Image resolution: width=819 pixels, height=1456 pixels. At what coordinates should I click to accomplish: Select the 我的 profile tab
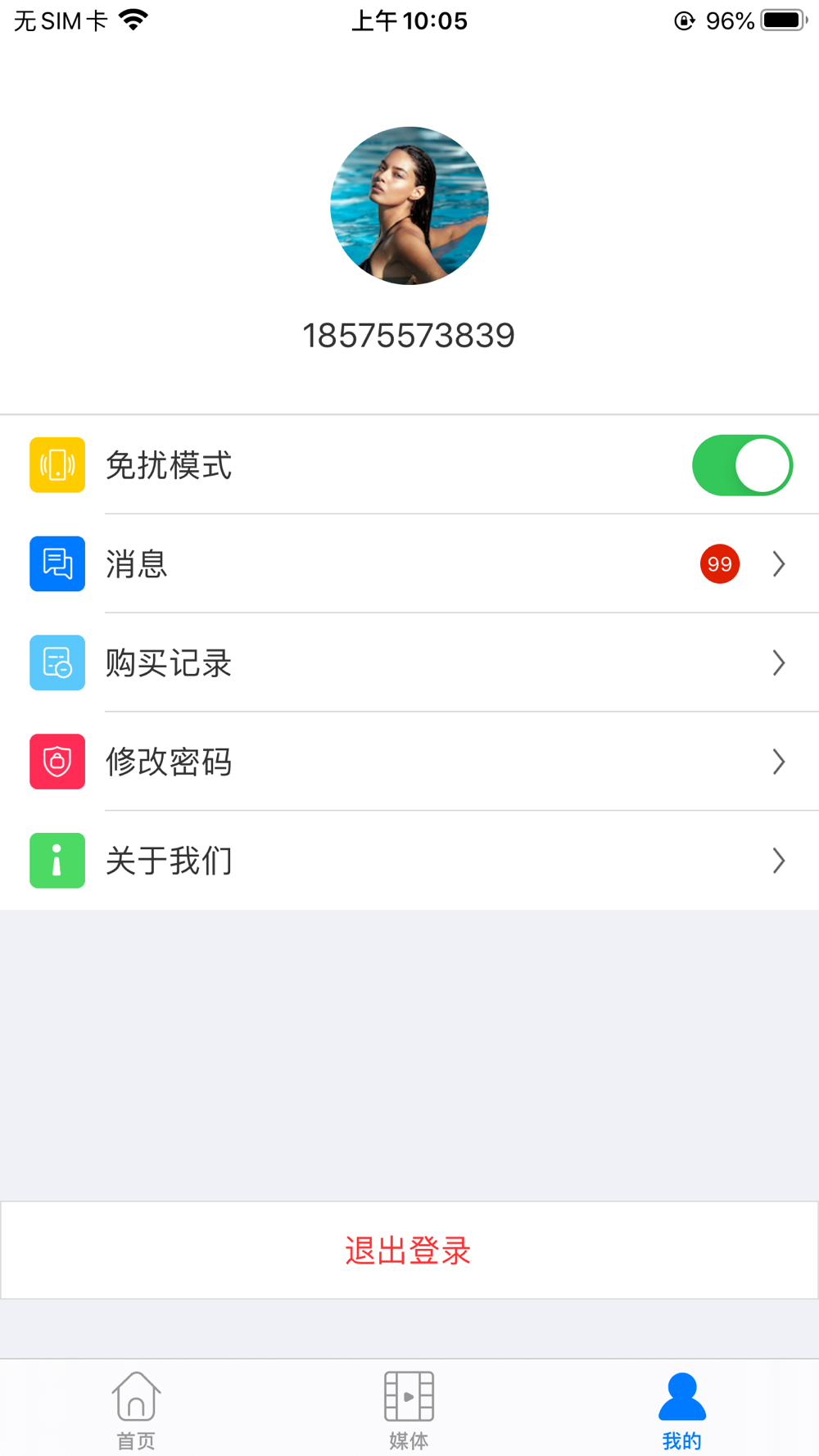tap(682, 1410)
